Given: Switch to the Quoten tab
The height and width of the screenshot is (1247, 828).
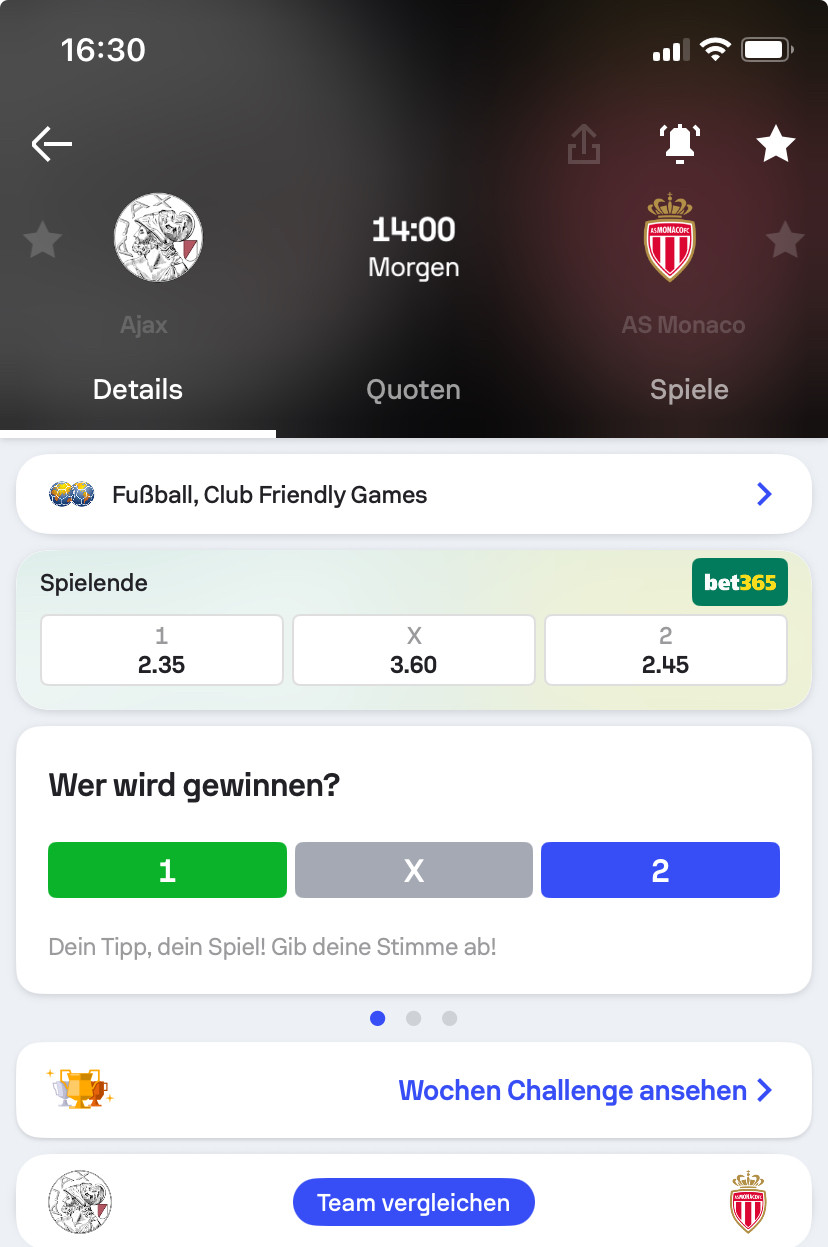Looking at the screenshot, I should click(x=413, y=389).
